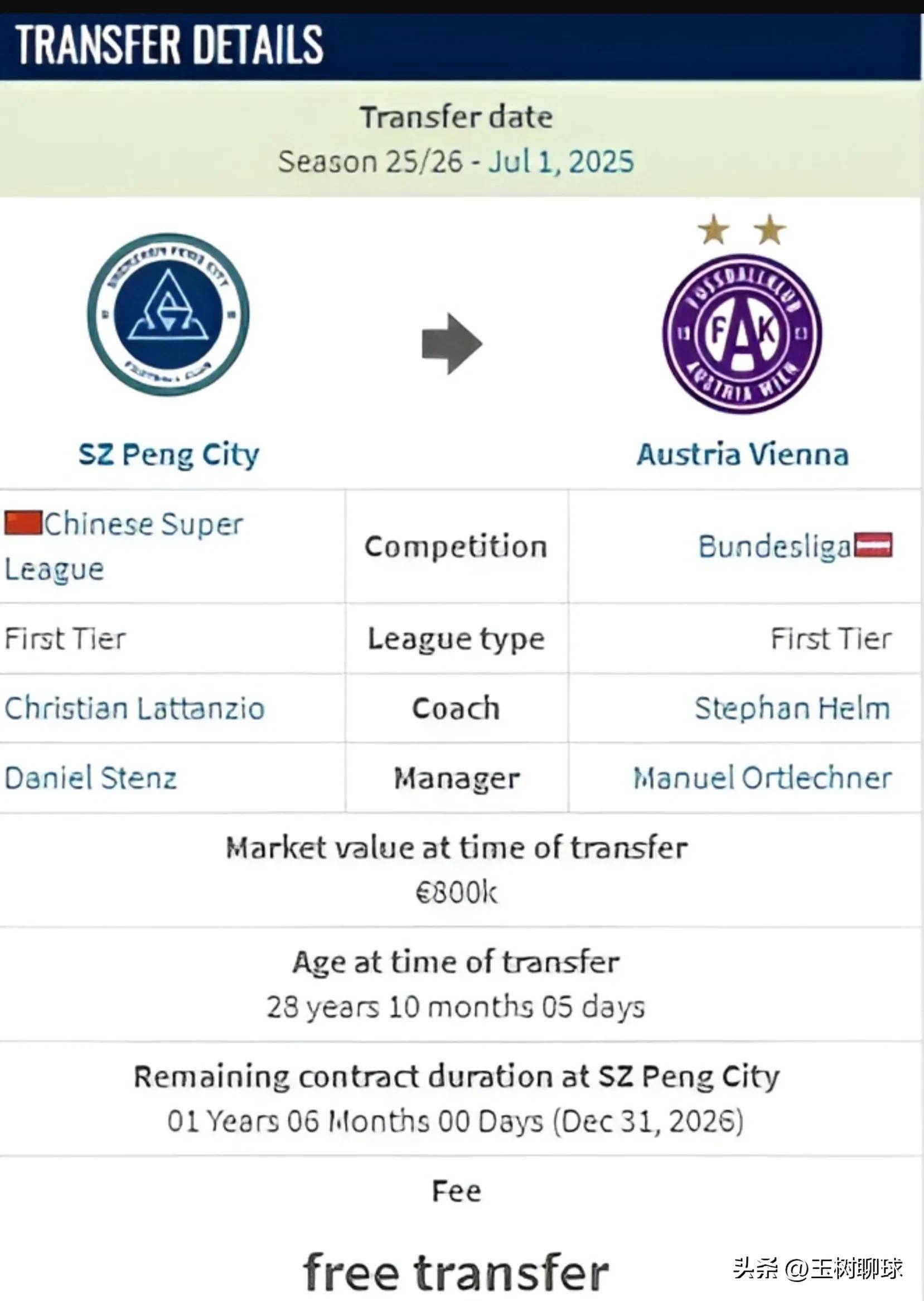
Task: Open SZ Peng City club page
Action: (168, 454)
